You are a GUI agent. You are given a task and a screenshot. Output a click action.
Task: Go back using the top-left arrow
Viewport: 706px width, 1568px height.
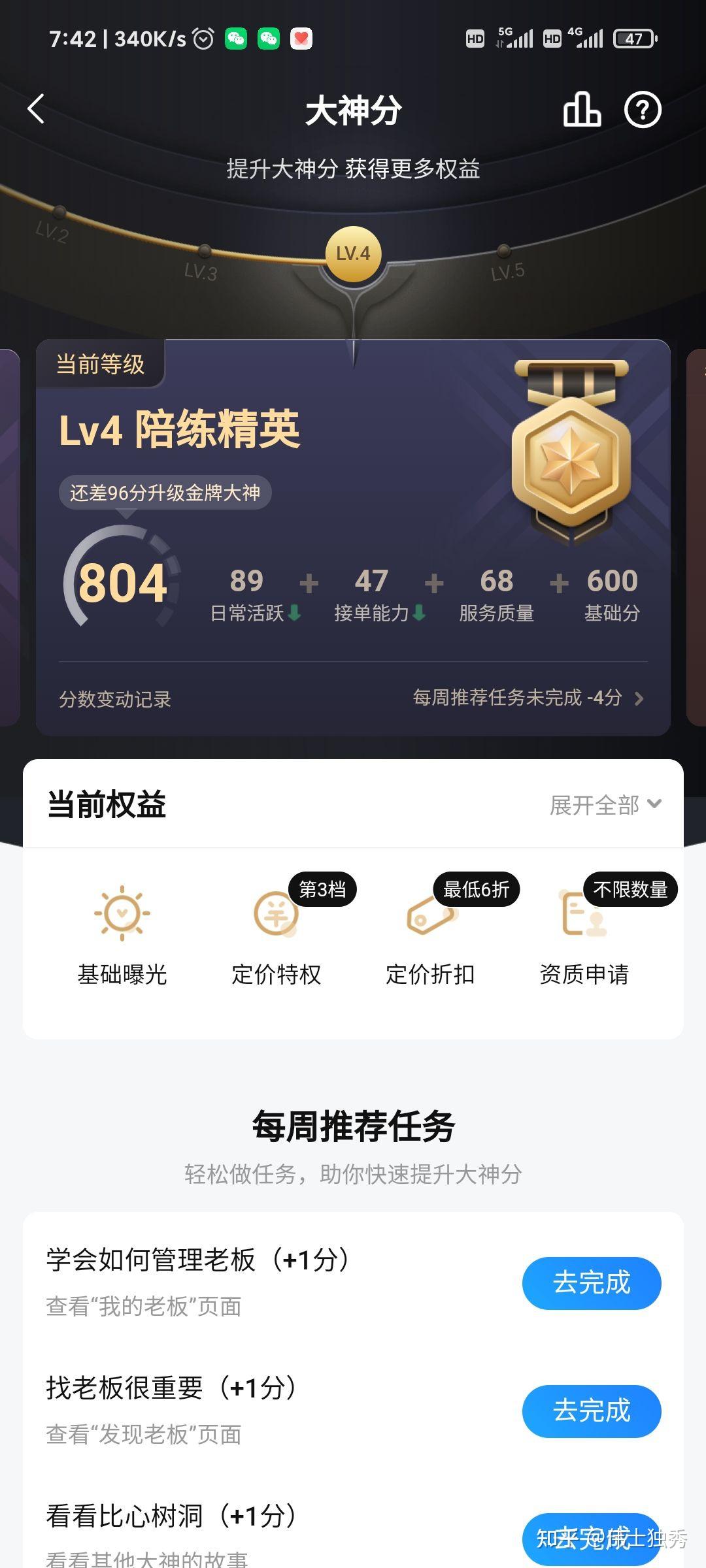coord(37,109)
